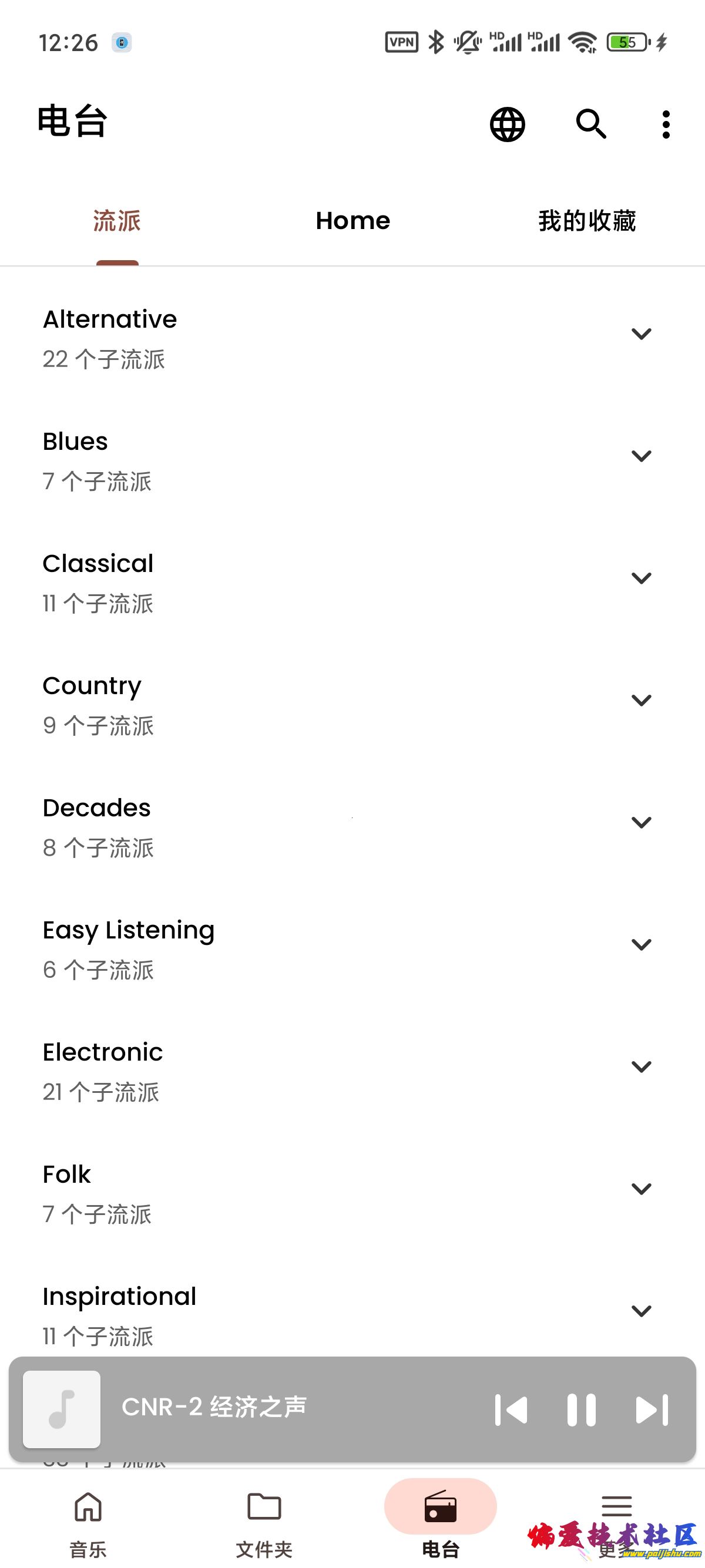Expand the Blues genre
Viewport: 705px width, 1568px height.
(x=641, y=456)
